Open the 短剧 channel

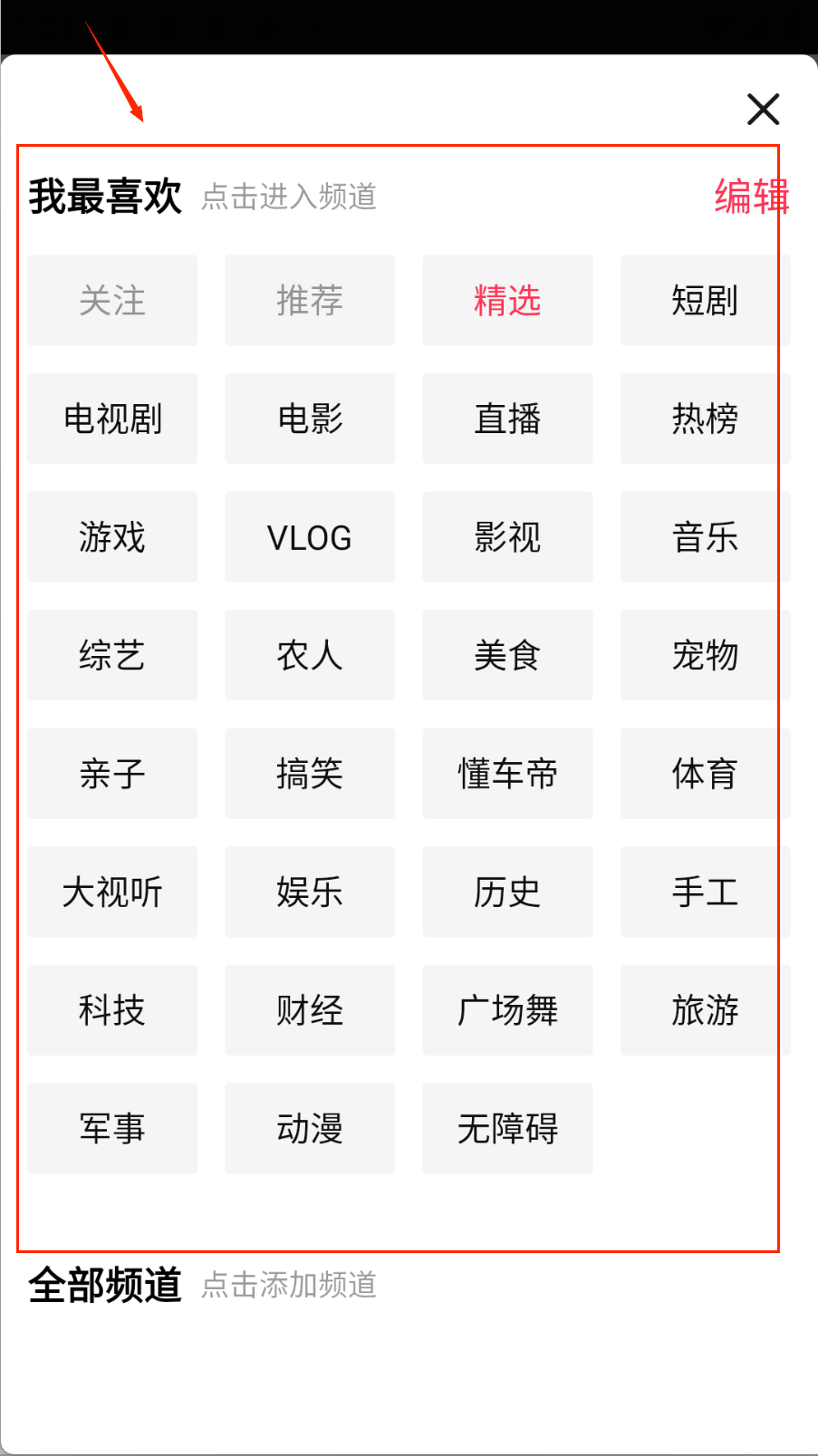click(705, 301)
